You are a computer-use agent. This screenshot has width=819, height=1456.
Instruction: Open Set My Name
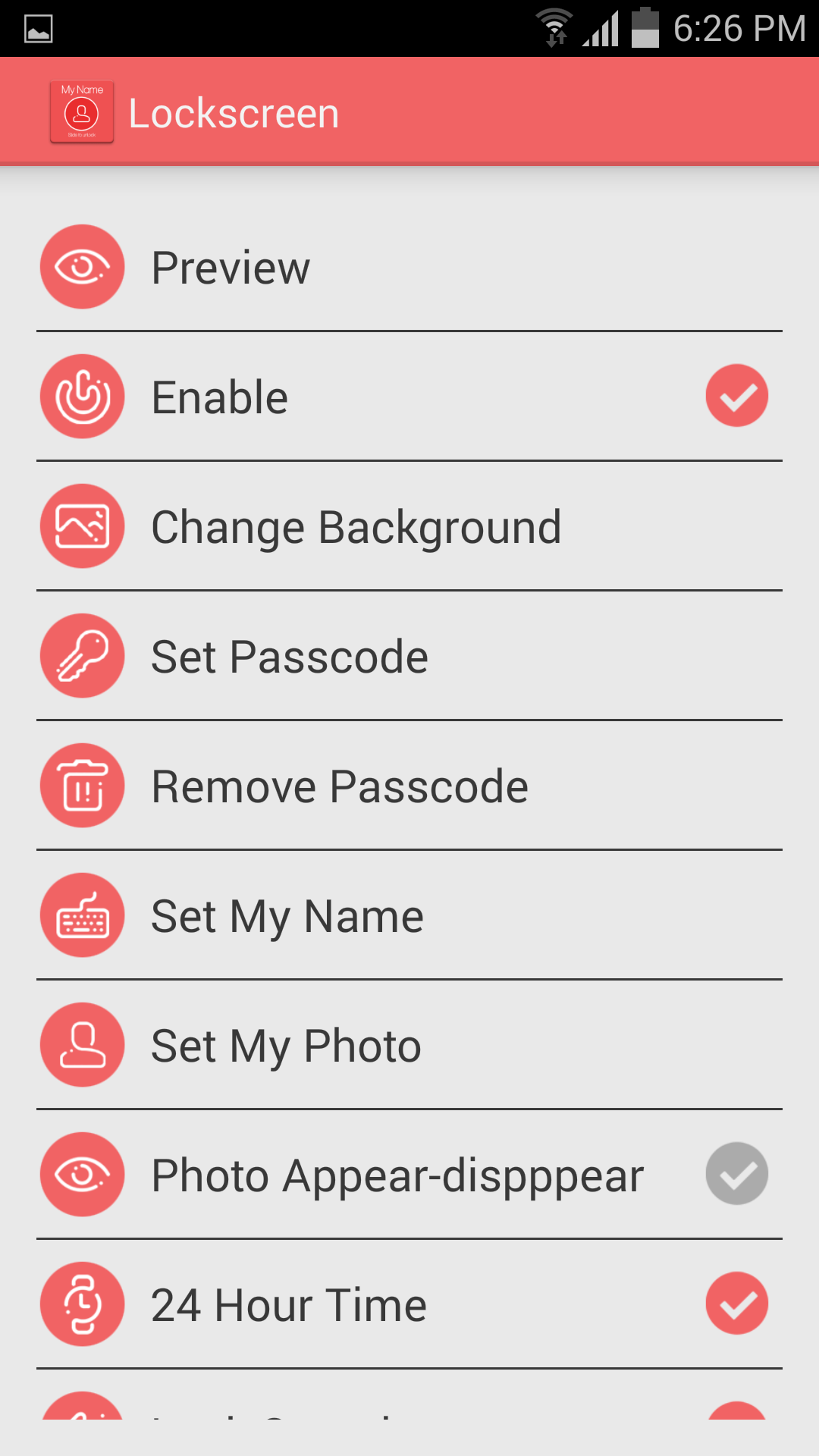(x=287, y=916)
